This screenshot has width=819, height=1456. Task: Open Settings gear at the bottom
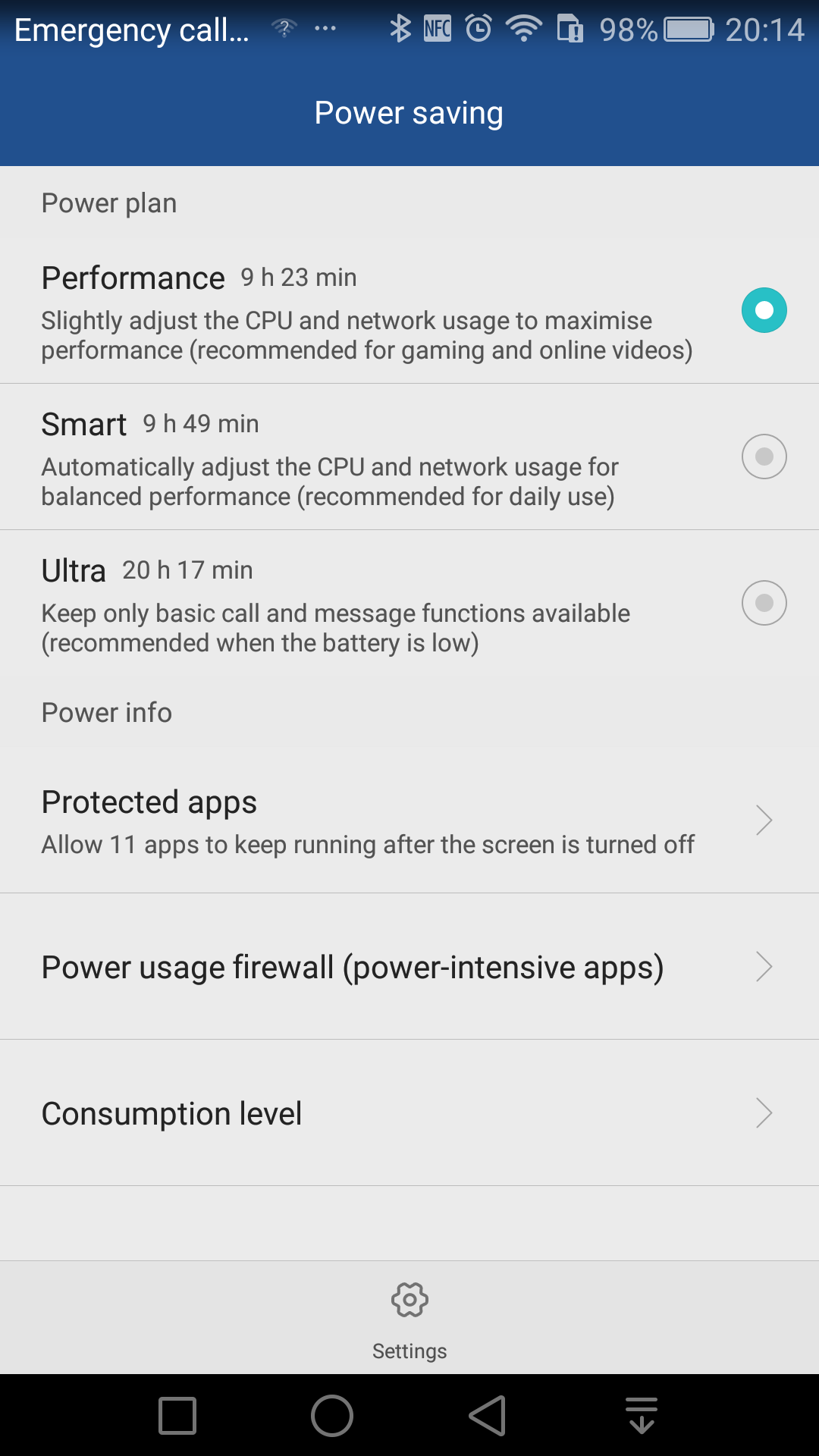pyautogui.click(x=409, y=1318)
